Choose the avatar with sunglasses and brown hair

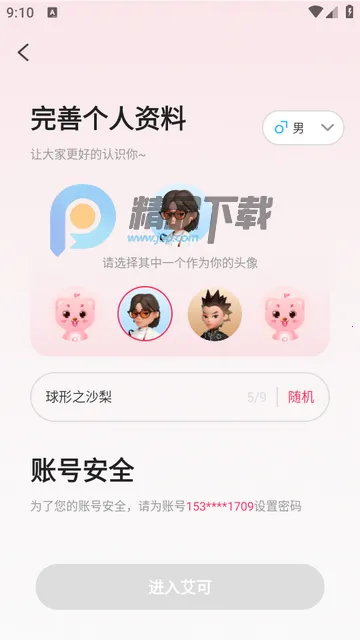click(x=145, y=314)
